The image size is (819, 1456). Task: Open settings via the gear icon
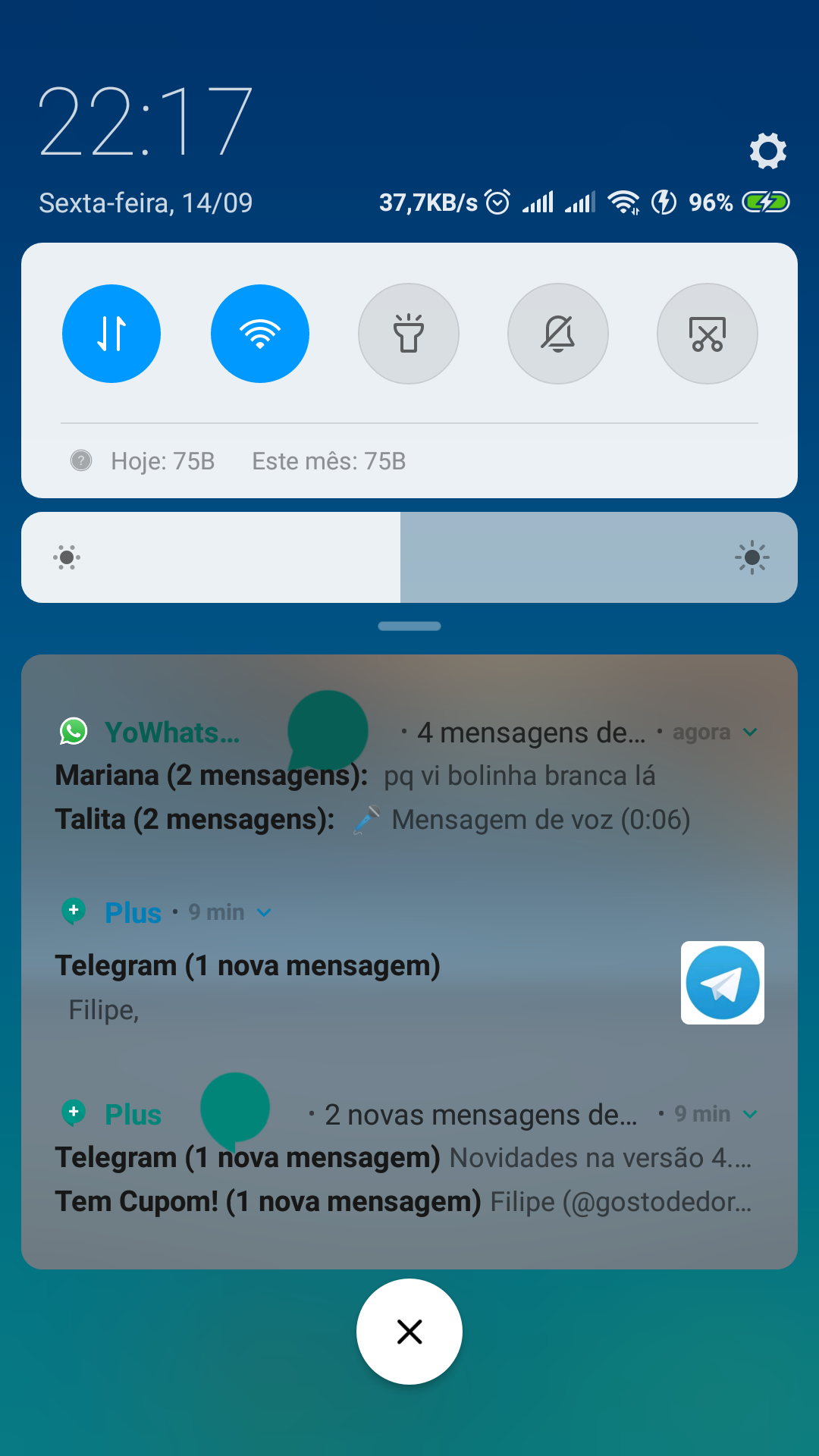pos(767,150)
